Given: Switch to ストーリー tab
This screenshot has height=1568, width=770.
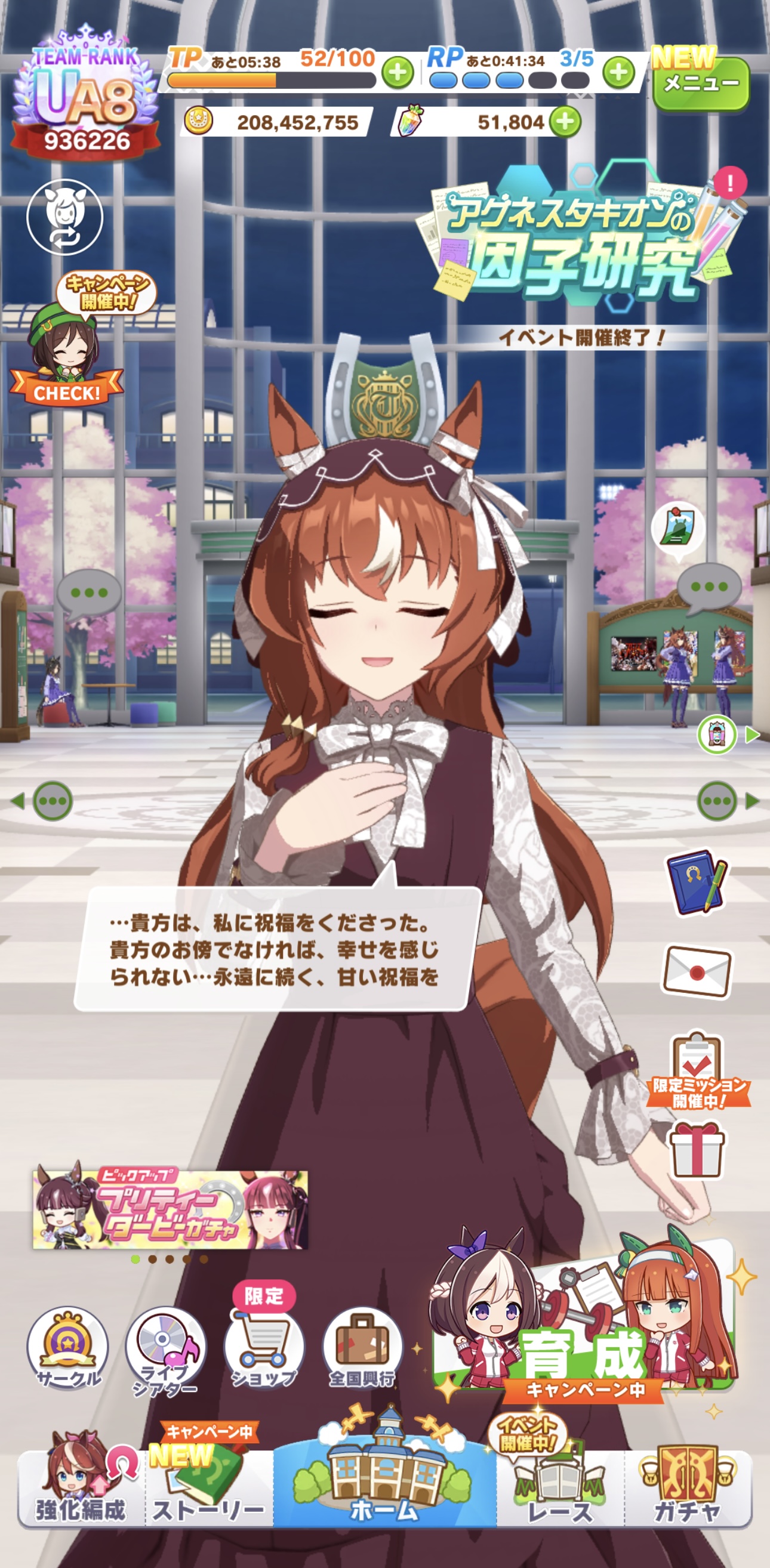Looking at the screenshot, I should tap(209, 1487).
